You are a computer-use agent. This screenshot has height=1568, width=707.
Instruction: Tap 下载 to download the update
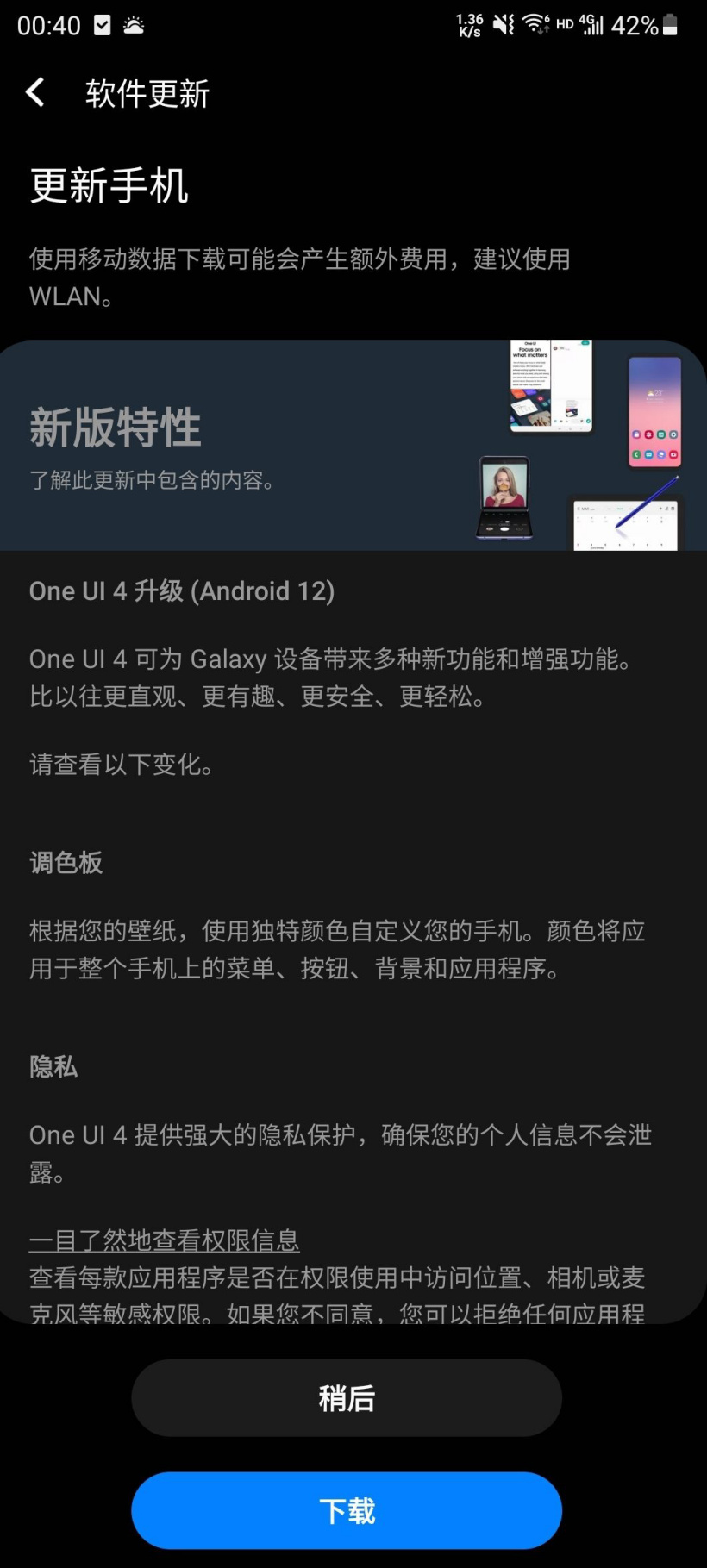(x=347, y=1510)
